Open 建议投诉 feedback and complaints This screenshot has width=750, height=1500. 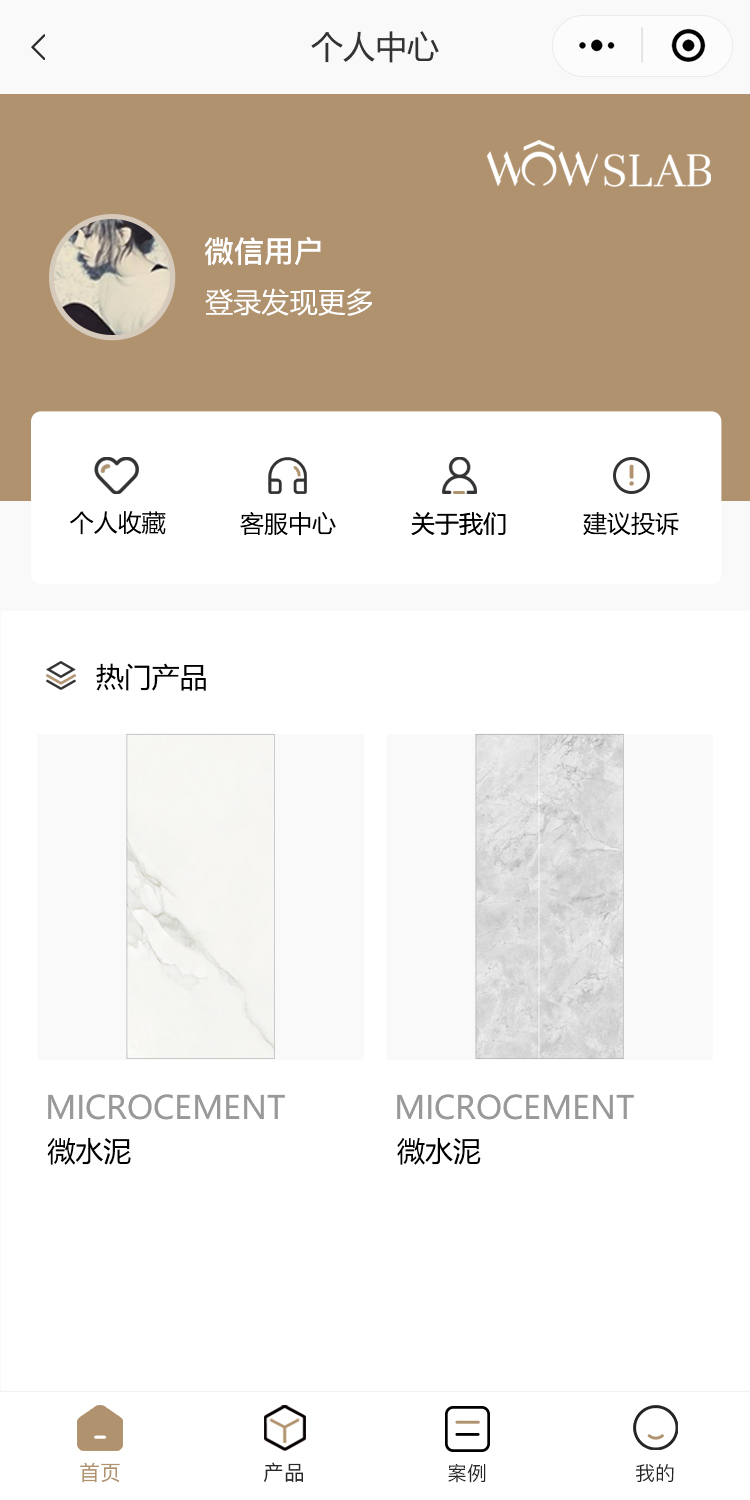[x=631, y=496]
